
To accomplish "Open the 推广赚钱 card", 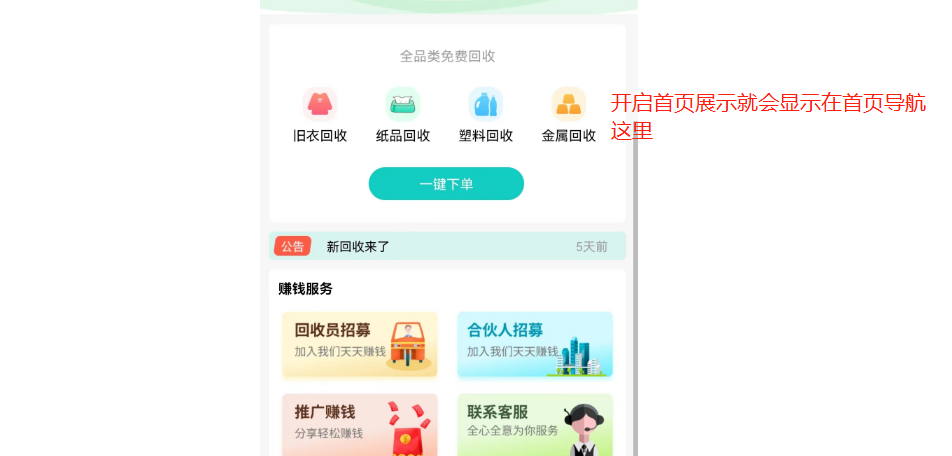I will tap(359, 424).
